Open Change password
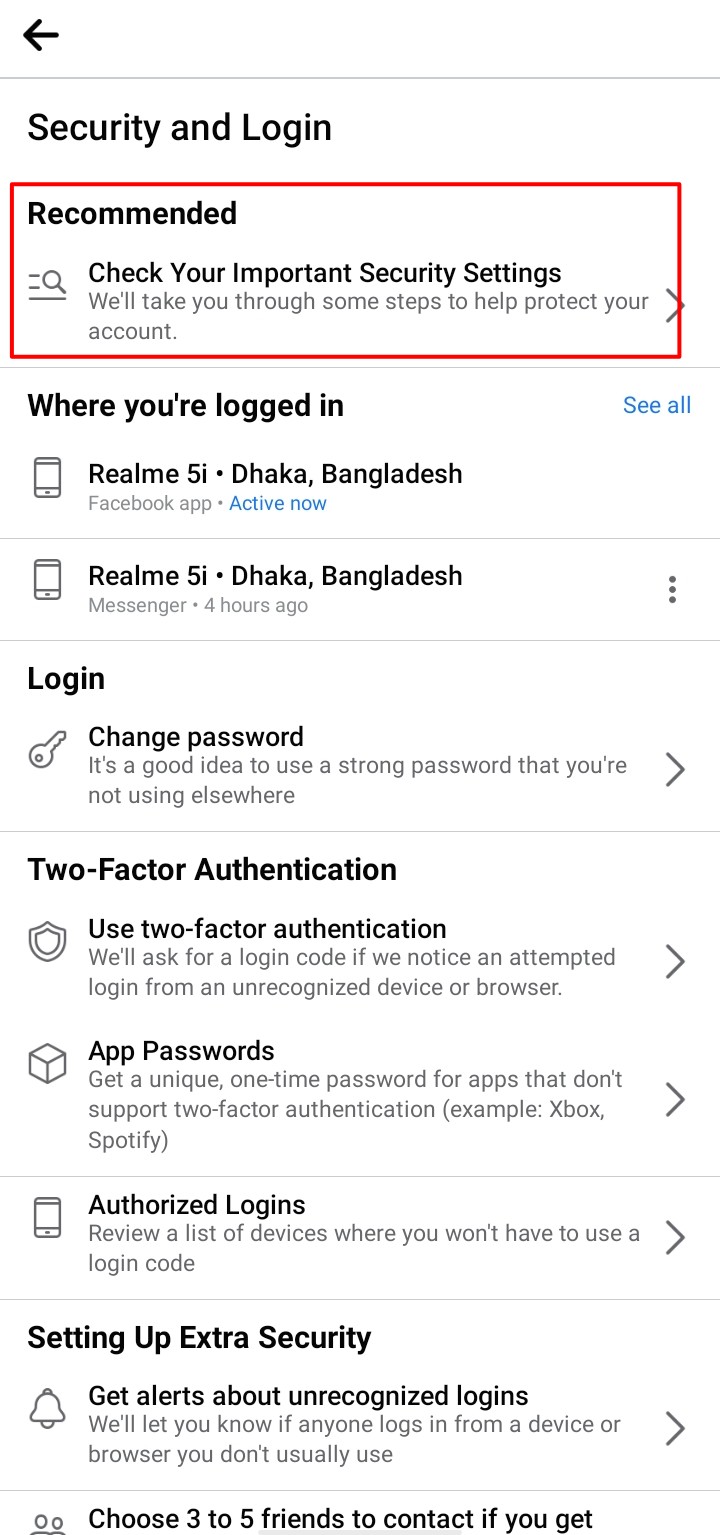Screen dimensions: 720x1535 point(360,766)
